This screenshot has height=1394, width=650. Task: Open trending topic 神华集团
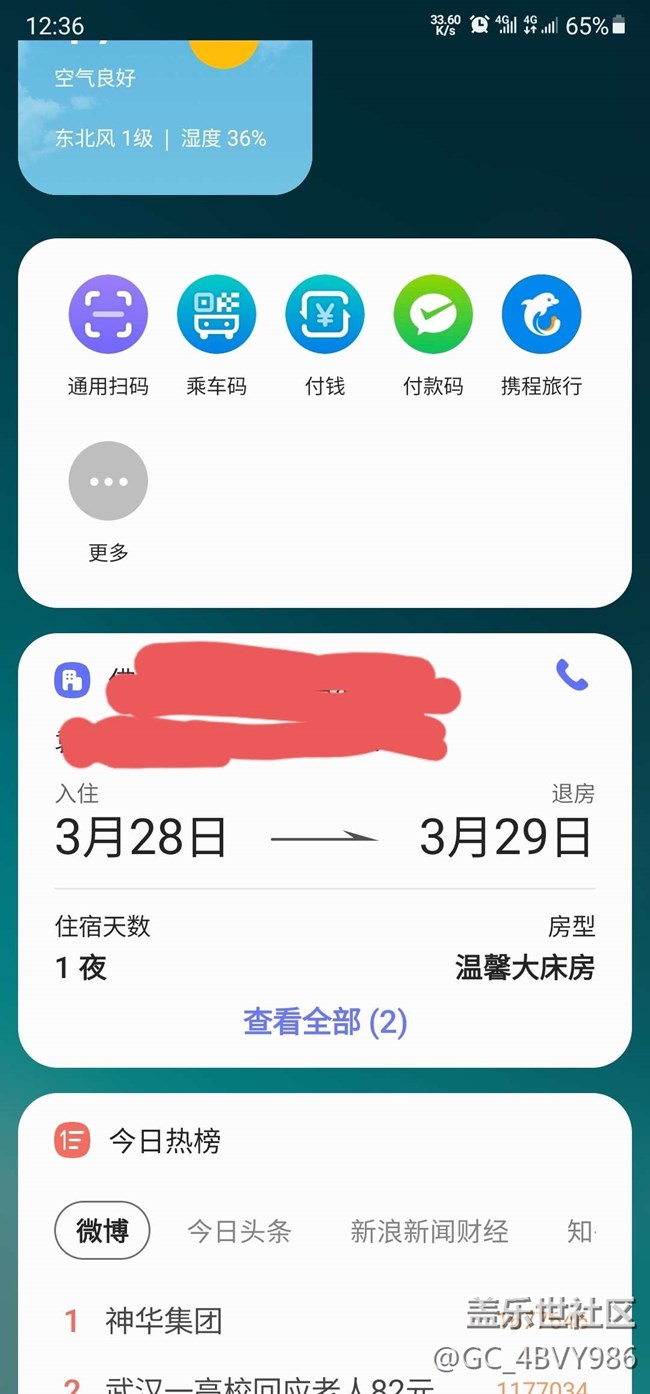click(x=164, y=1321)
